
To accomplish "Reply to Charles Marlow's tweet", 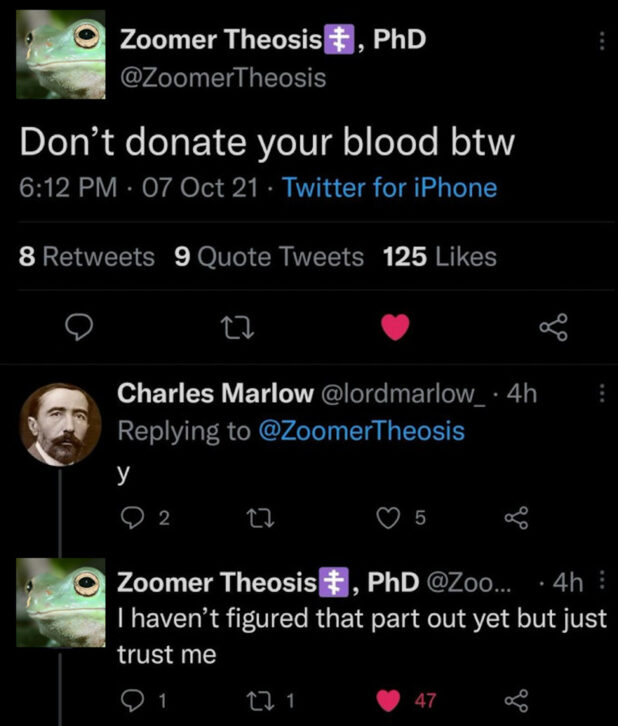I will pyautogui.click(x=136, y=517).
